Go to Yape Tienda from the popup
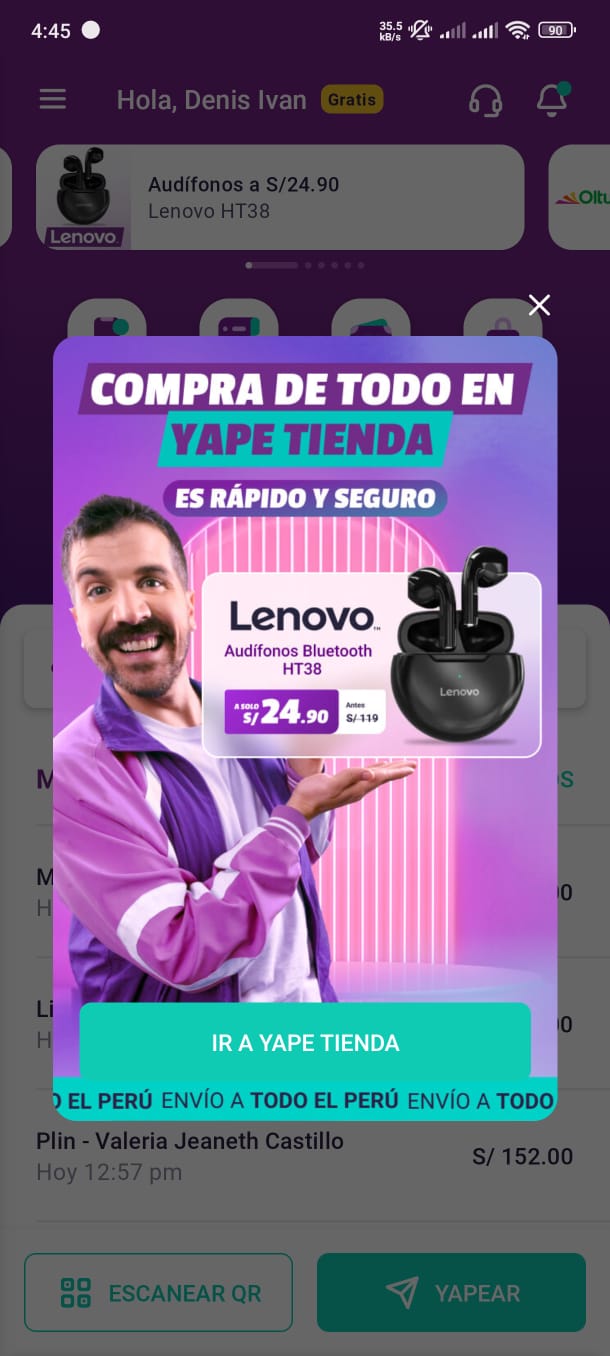Image resolution: width=610 pixels, height=1356 pixels. [305, 1042]
